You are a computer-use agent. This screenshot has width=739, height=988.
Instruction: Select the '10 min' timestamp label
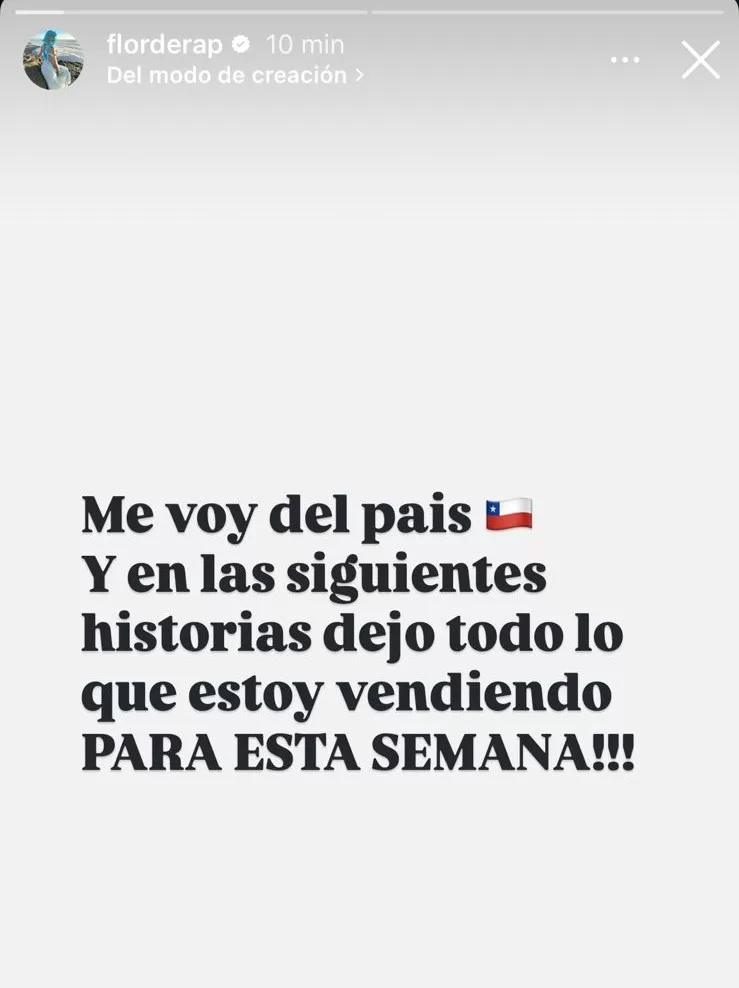click(303, 43)
